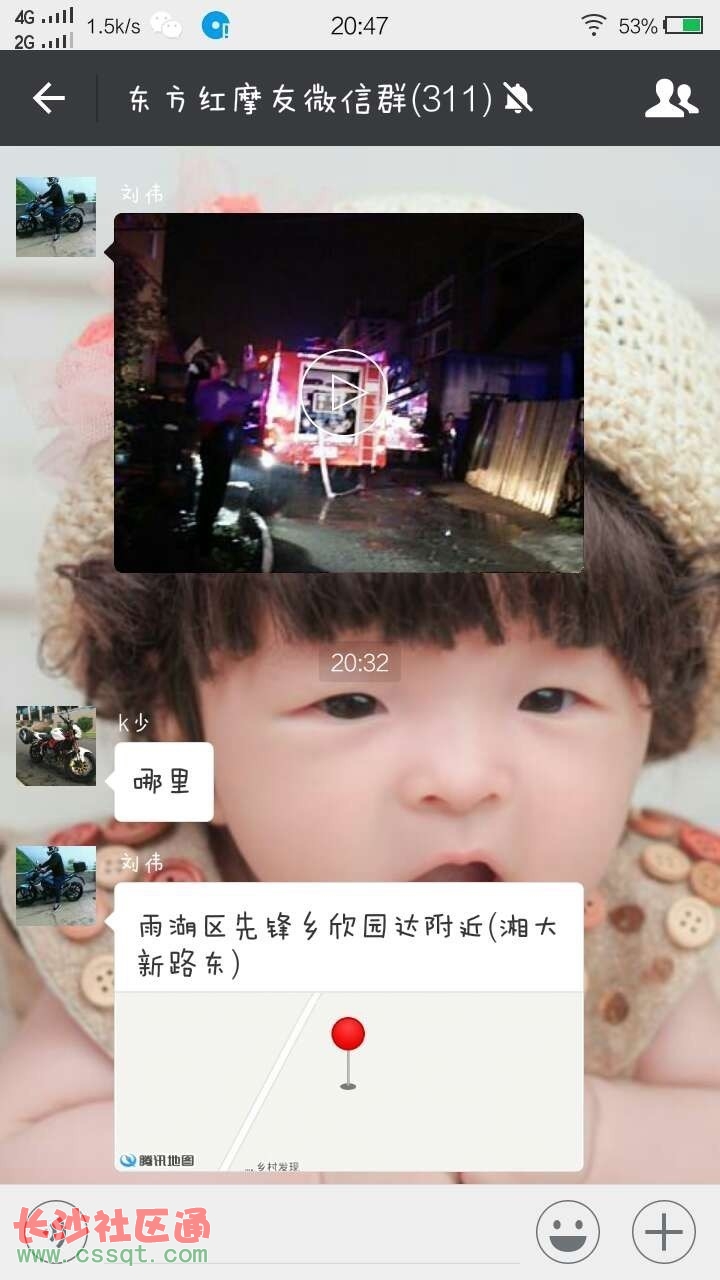720x1280 pixels.
Task: Play the fire truck video from 刘伟
Action: point(343,393)
